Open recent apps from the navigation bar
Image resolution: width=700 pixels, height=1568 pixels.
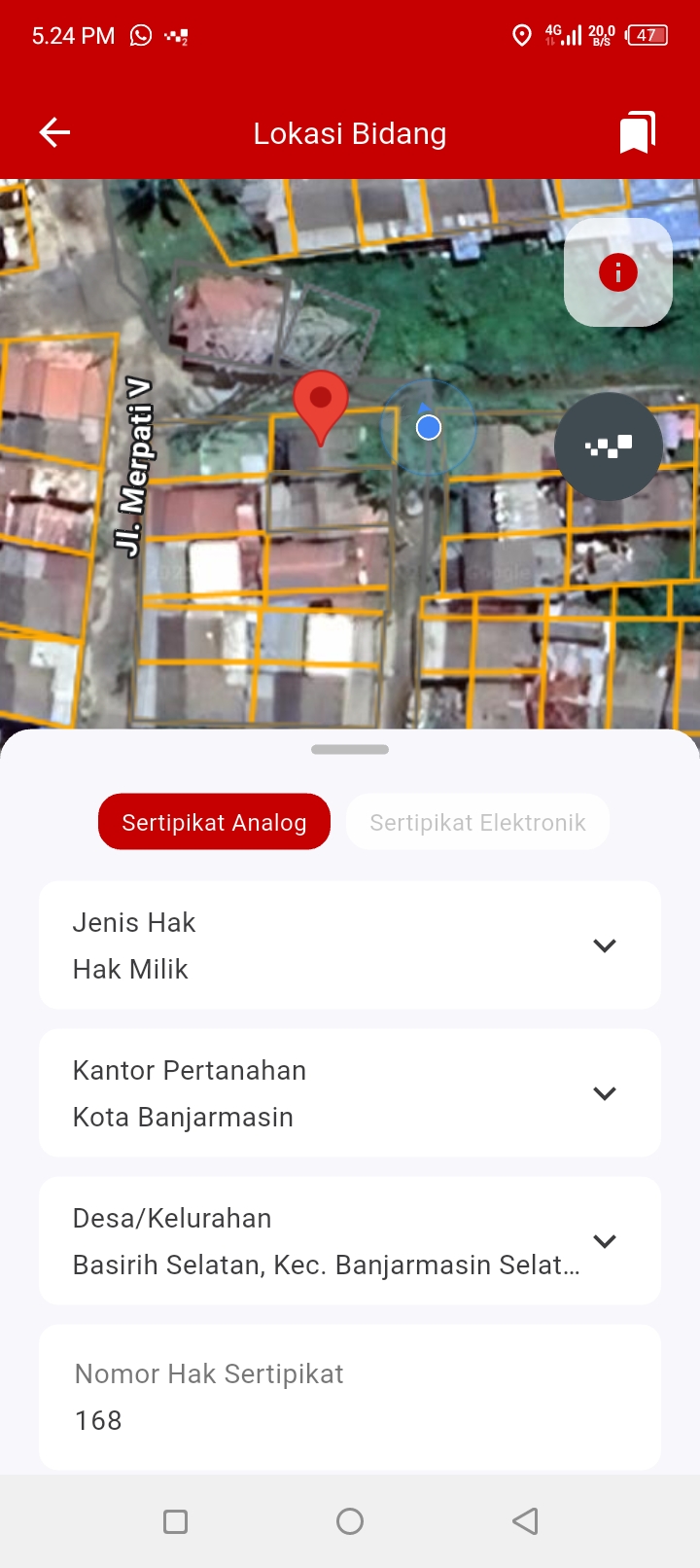175,1521
